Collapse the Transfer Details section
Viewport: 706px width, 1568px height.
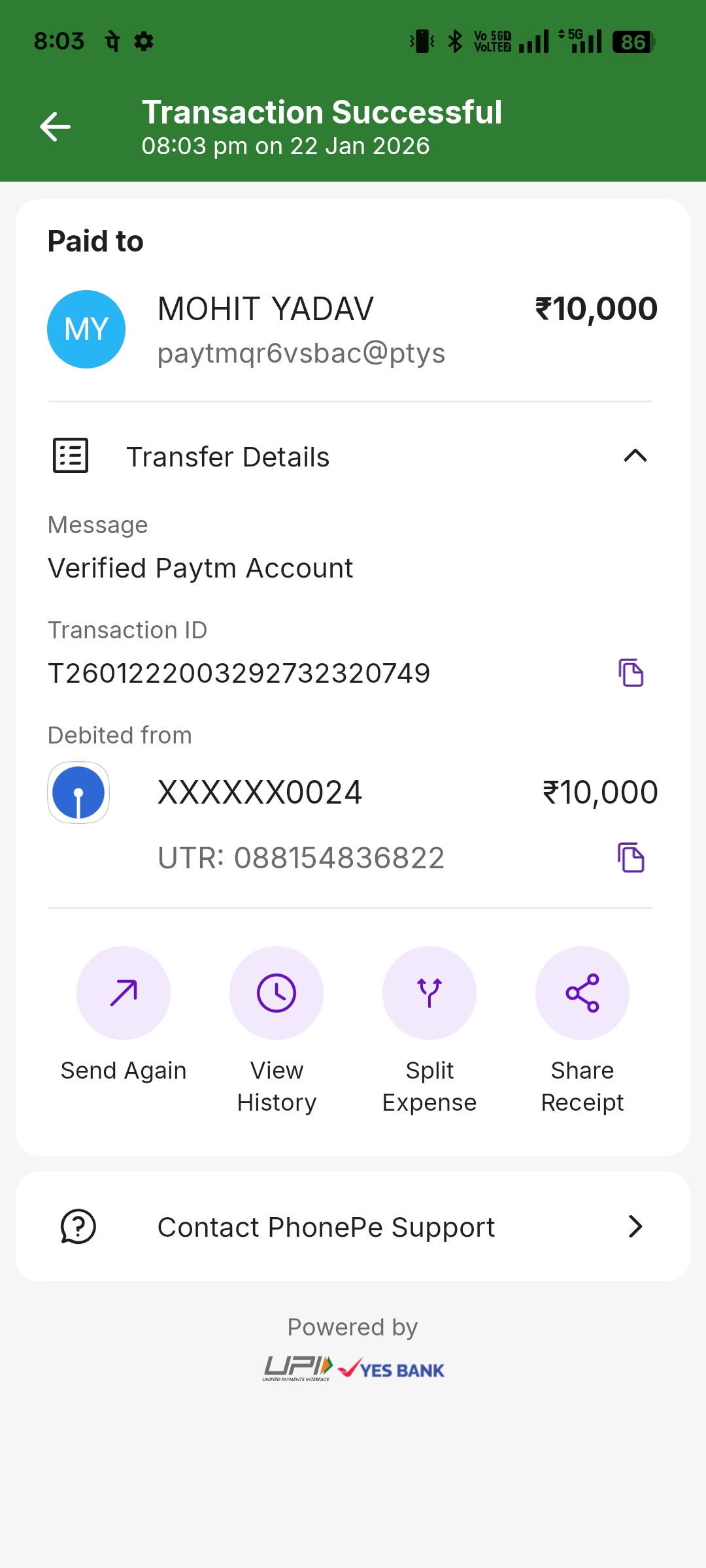click(x=635, y=456)
